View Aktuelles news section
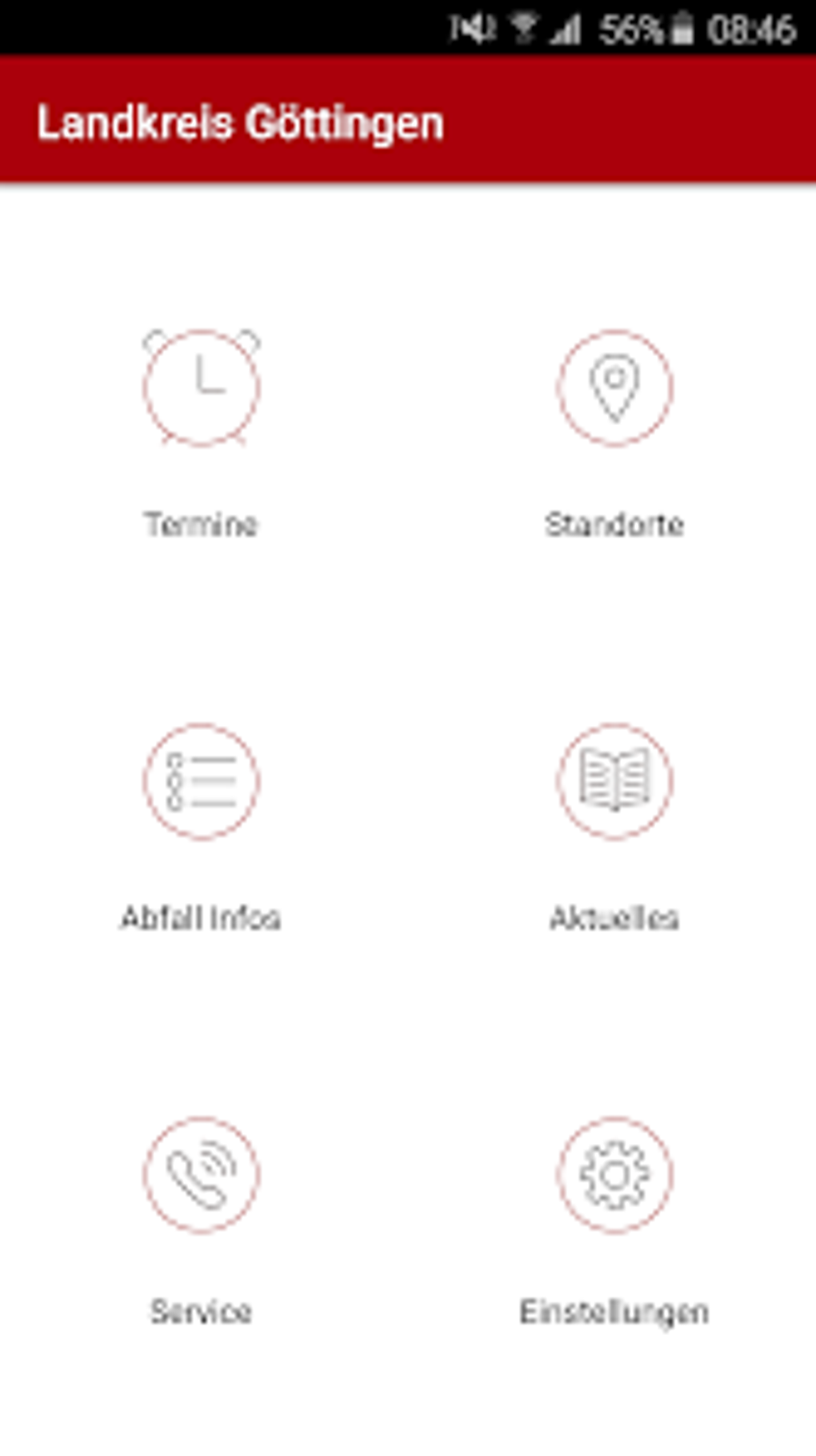 point(614,781)
